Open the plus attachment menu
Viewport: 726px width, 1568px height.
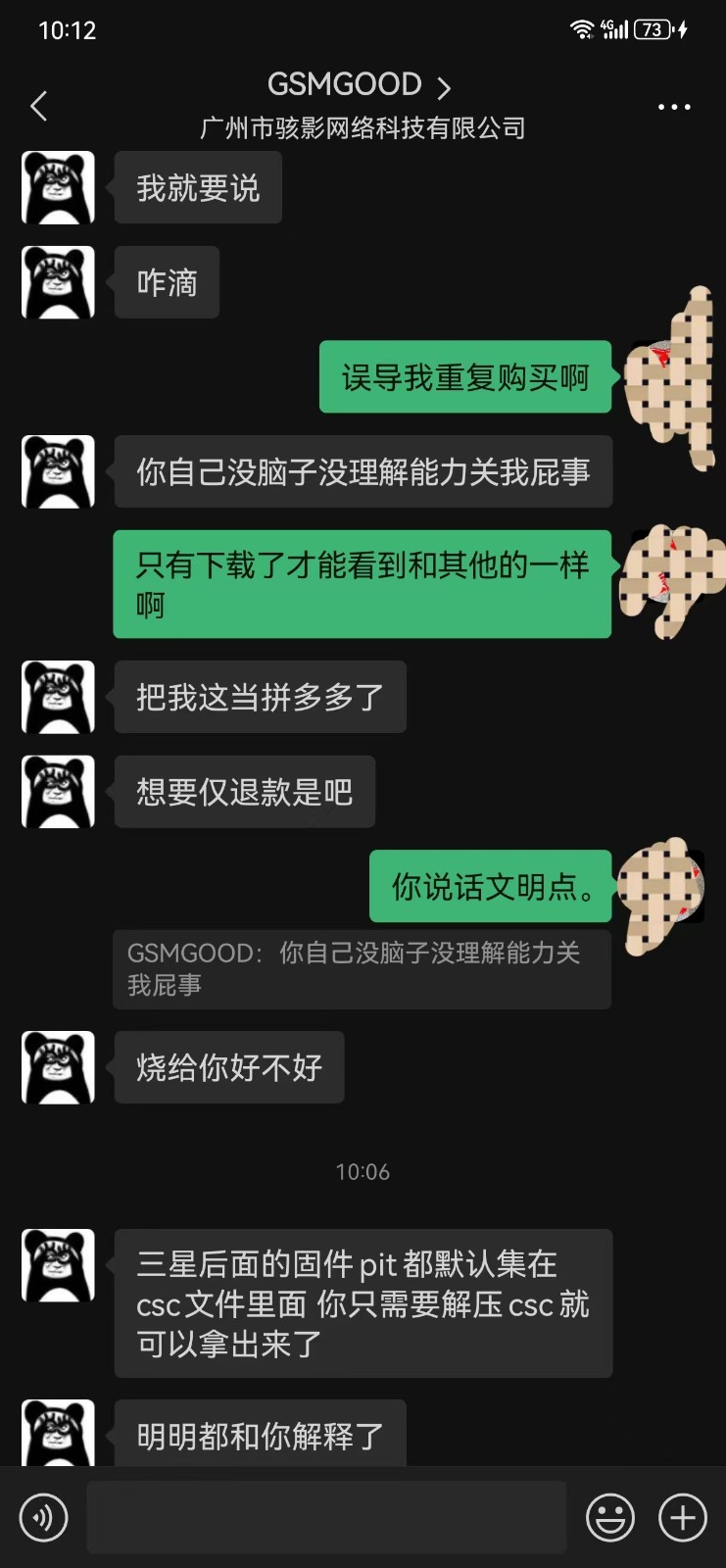[682, 1518]
